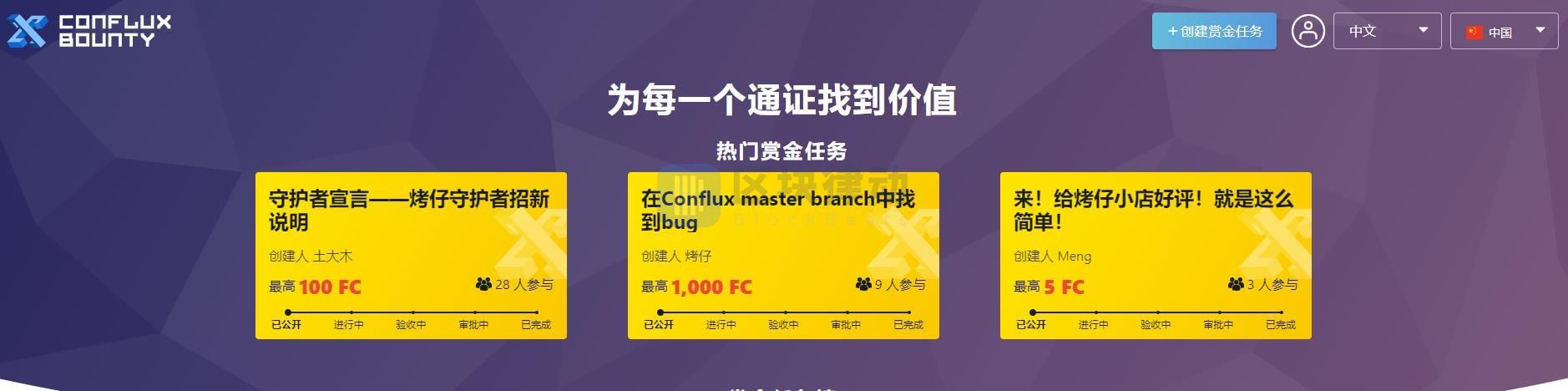Expand the 中文 language dropdown
This screenshot has height=391, width=1568.
pos(1387,31)
